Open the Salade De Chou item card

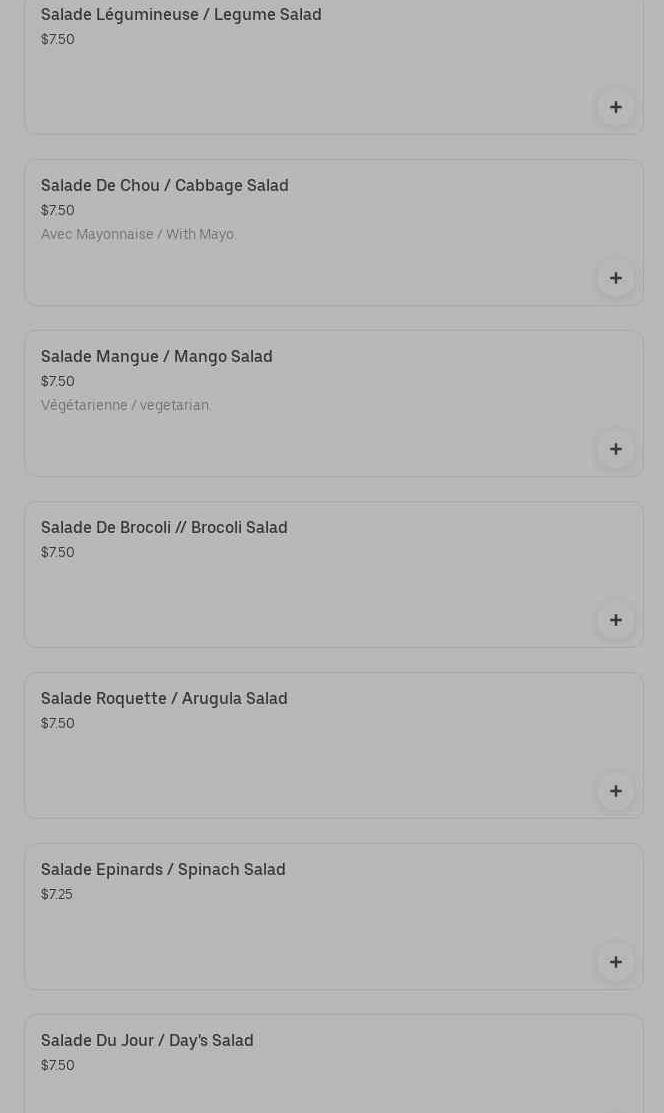click(334, 233)
